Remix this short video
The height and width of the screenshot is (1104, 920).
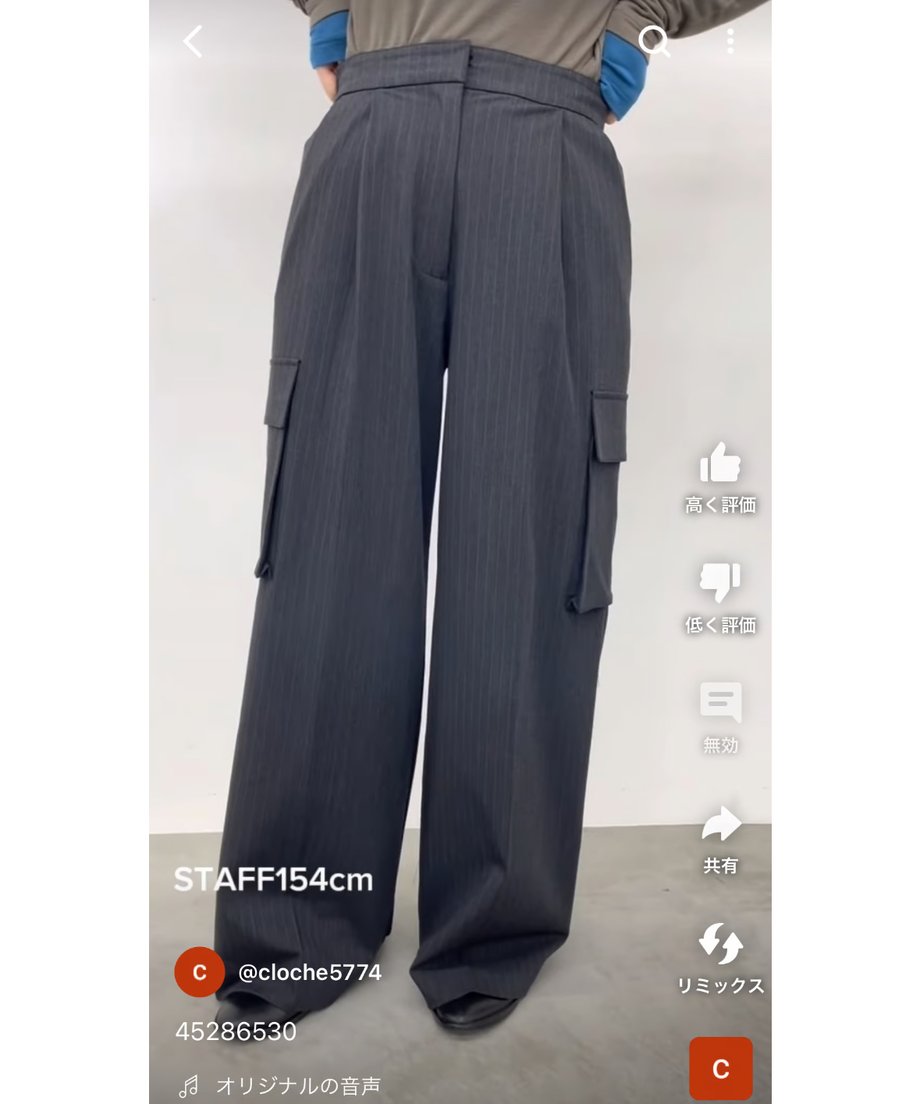720,945
